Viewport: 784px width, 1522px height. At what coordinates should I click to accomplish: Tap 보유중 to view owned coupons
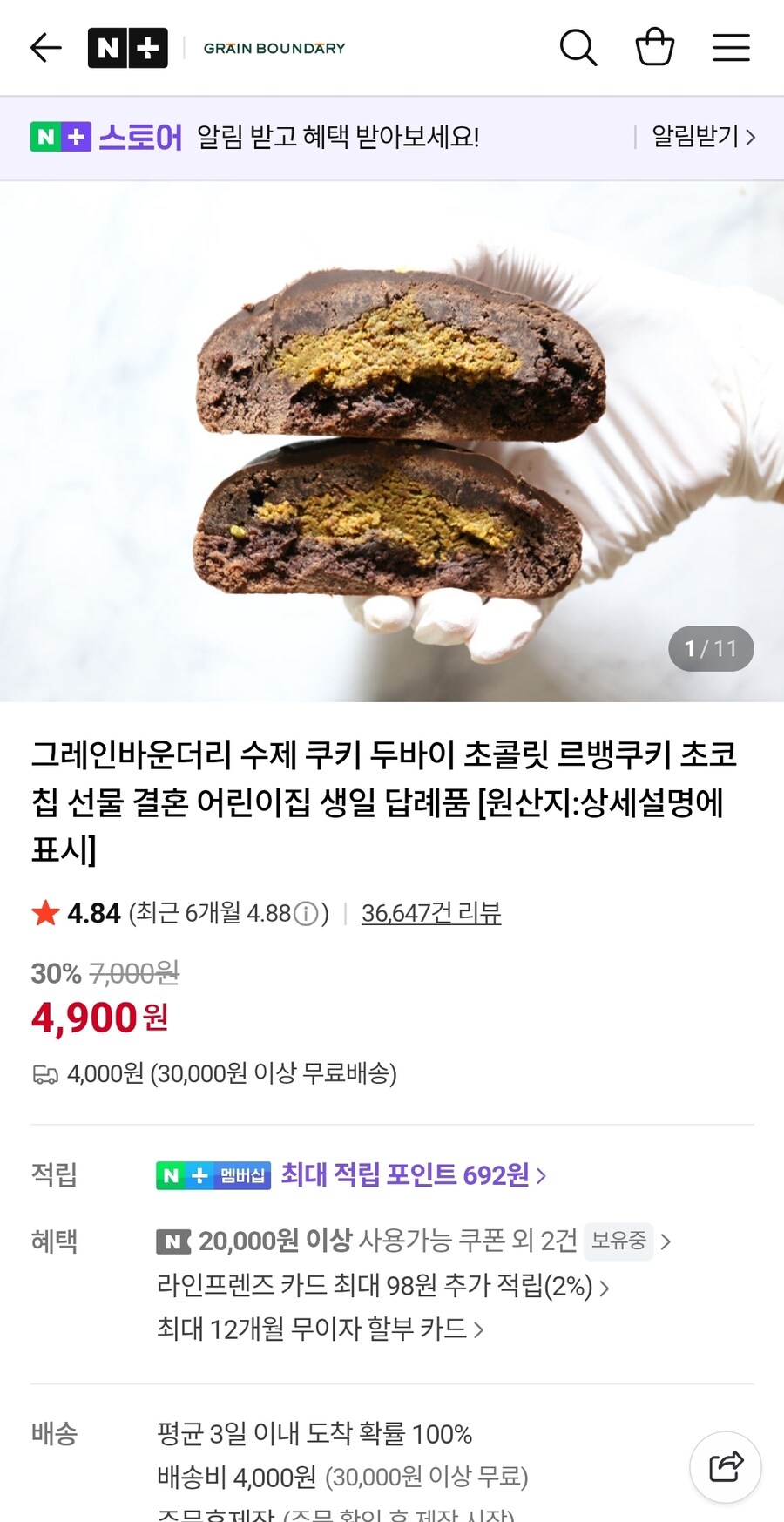pos(618,1241)
